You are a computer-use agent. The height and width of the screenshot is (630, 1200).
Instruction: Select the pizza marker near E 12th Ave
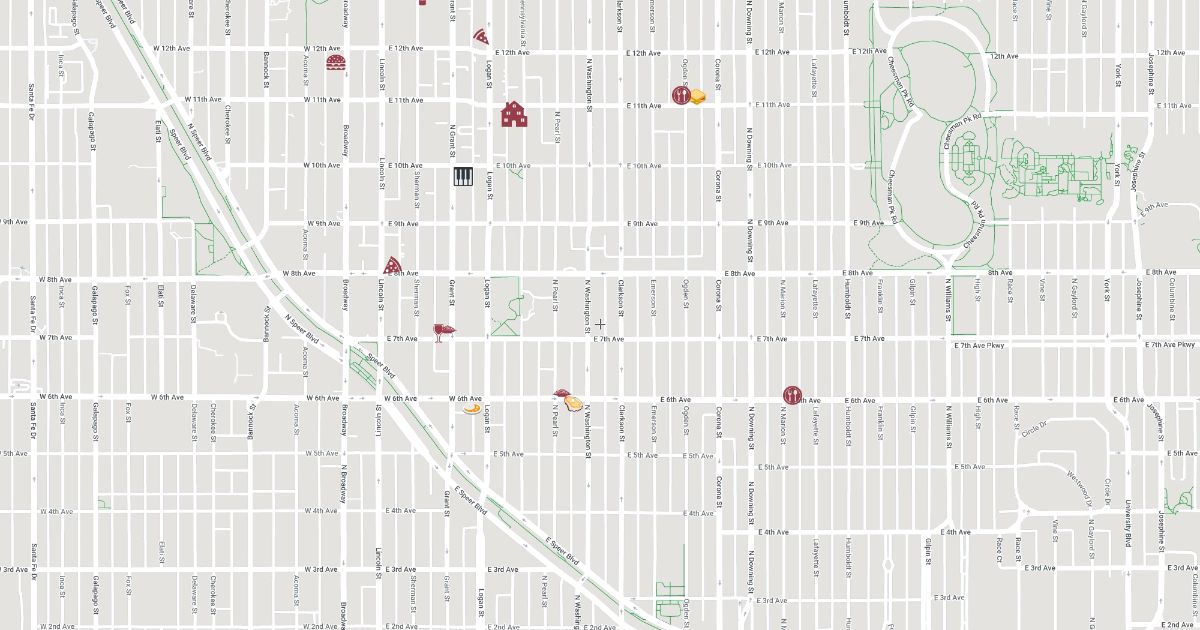(x=481, y=37)
